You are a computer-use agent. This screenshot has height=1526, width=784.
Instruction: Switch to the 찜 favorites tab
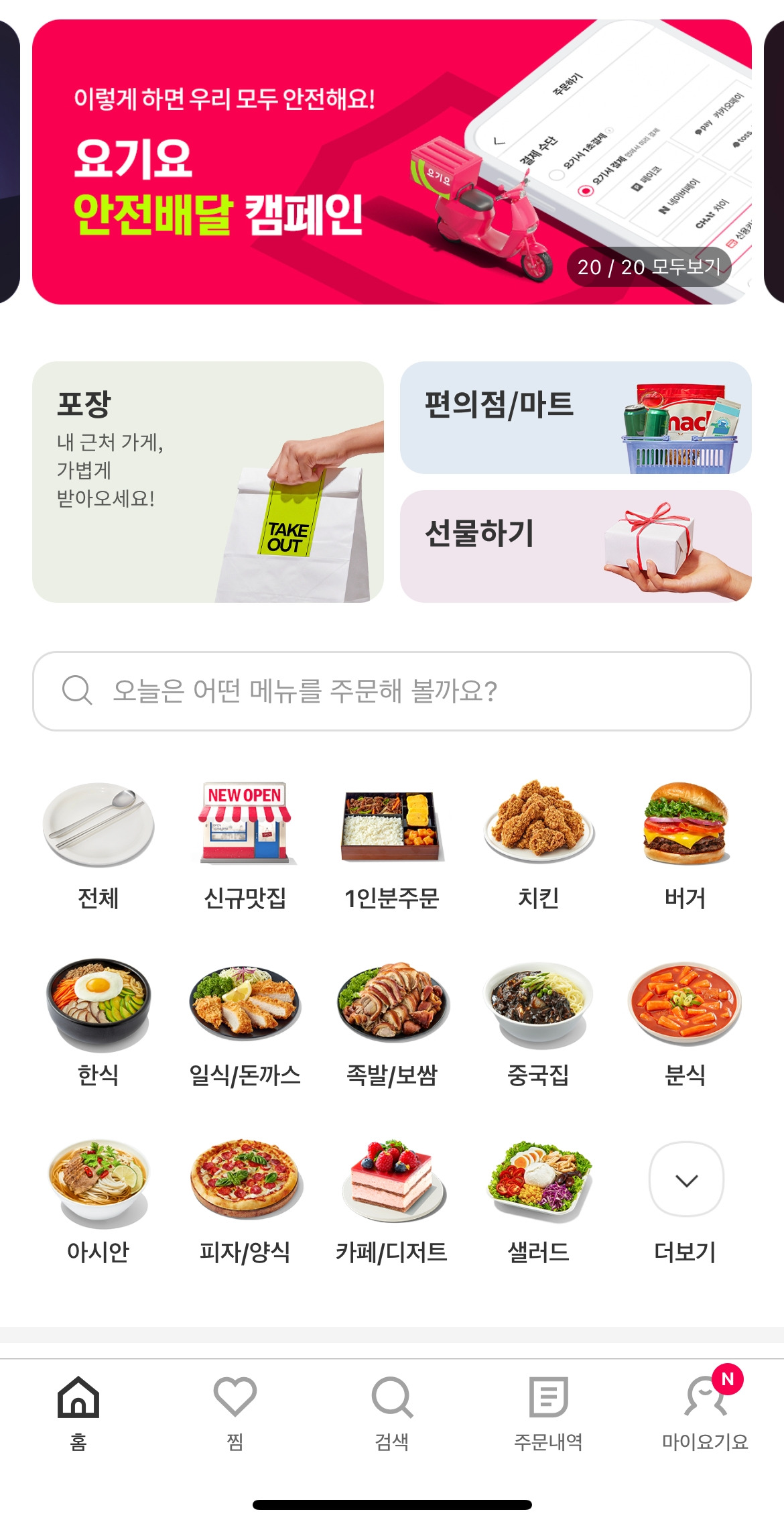tap(235, 1411)
